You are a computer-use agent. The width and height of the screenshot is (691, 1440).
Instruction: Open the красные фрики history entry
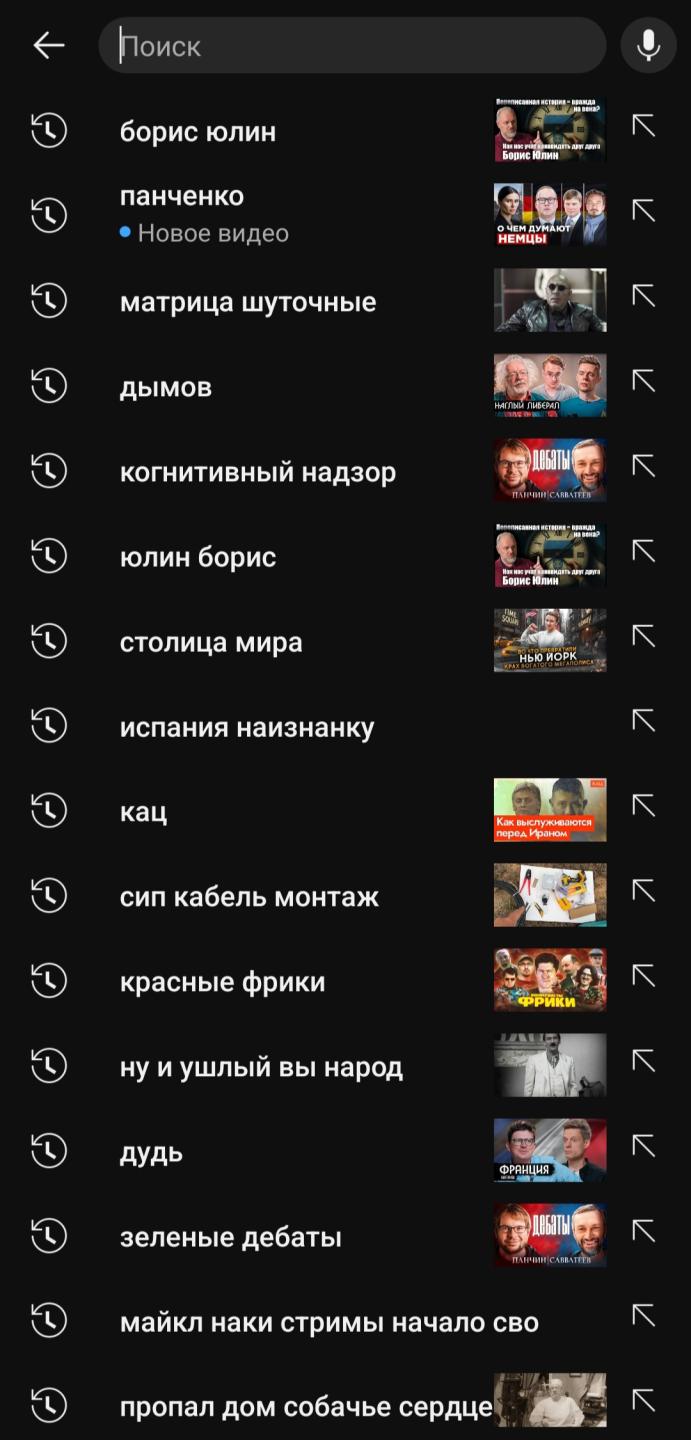[x=222, y=982]
